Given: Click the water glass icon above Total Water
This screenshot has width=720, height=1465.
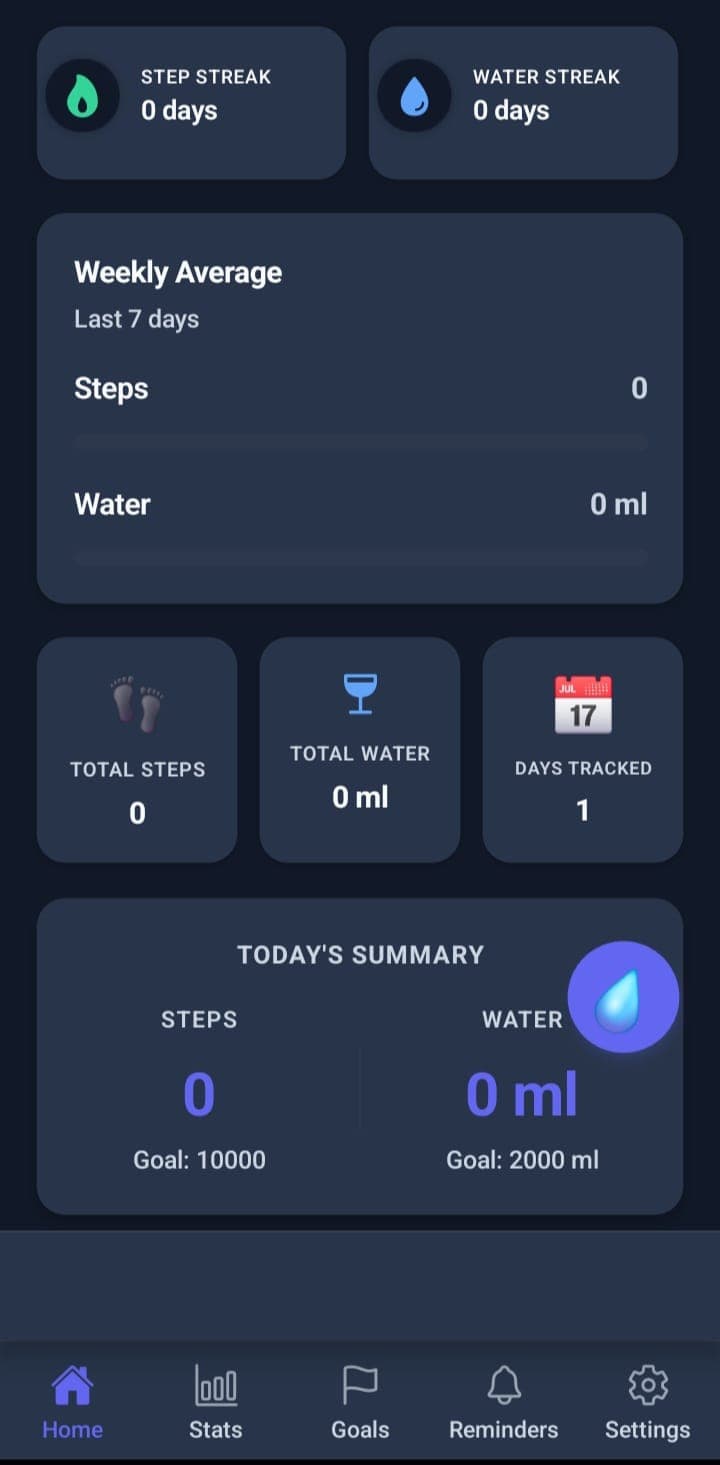Looking at the screenshot, I should point(360,692).
